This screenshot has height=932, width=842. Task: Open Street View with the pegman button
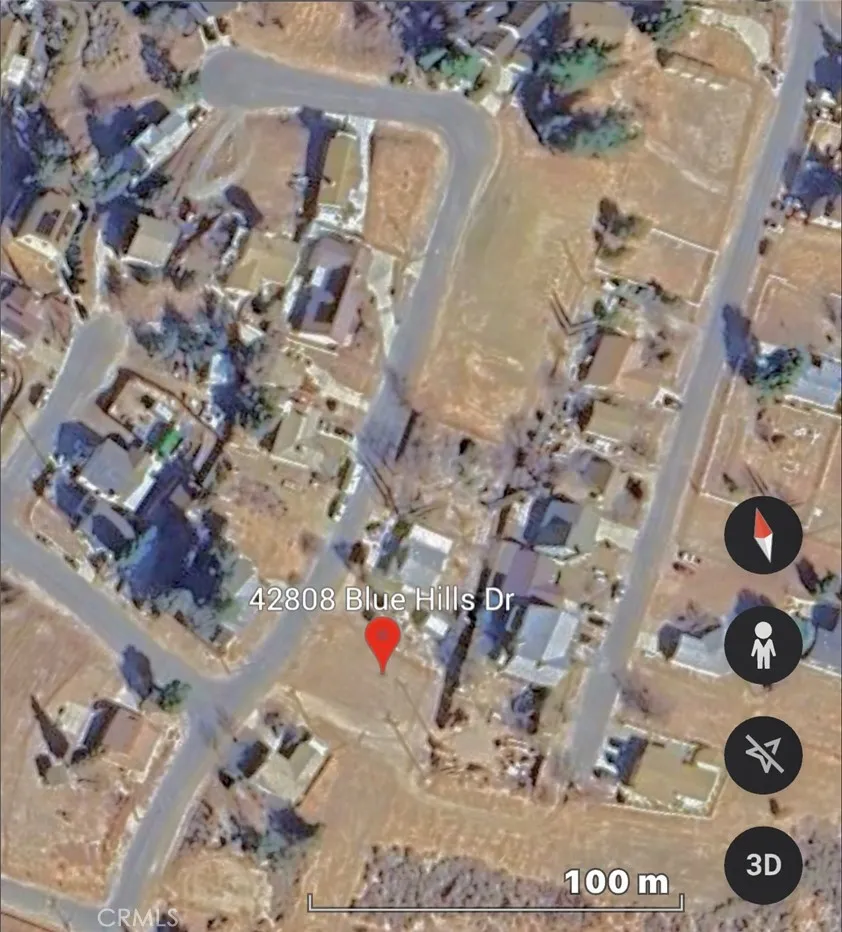[762, 645]
